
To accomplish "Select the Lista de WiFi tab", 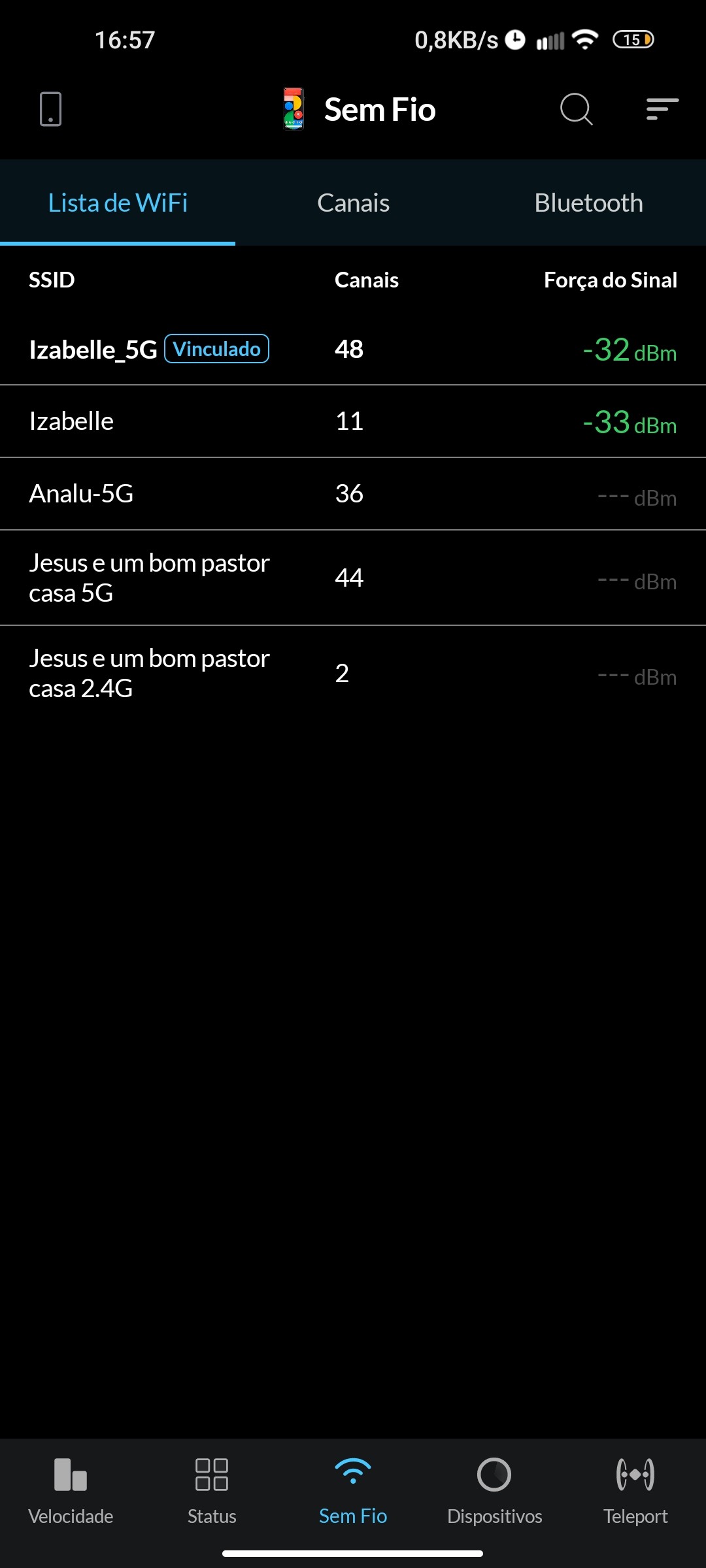I will click(x=118, y=203).
